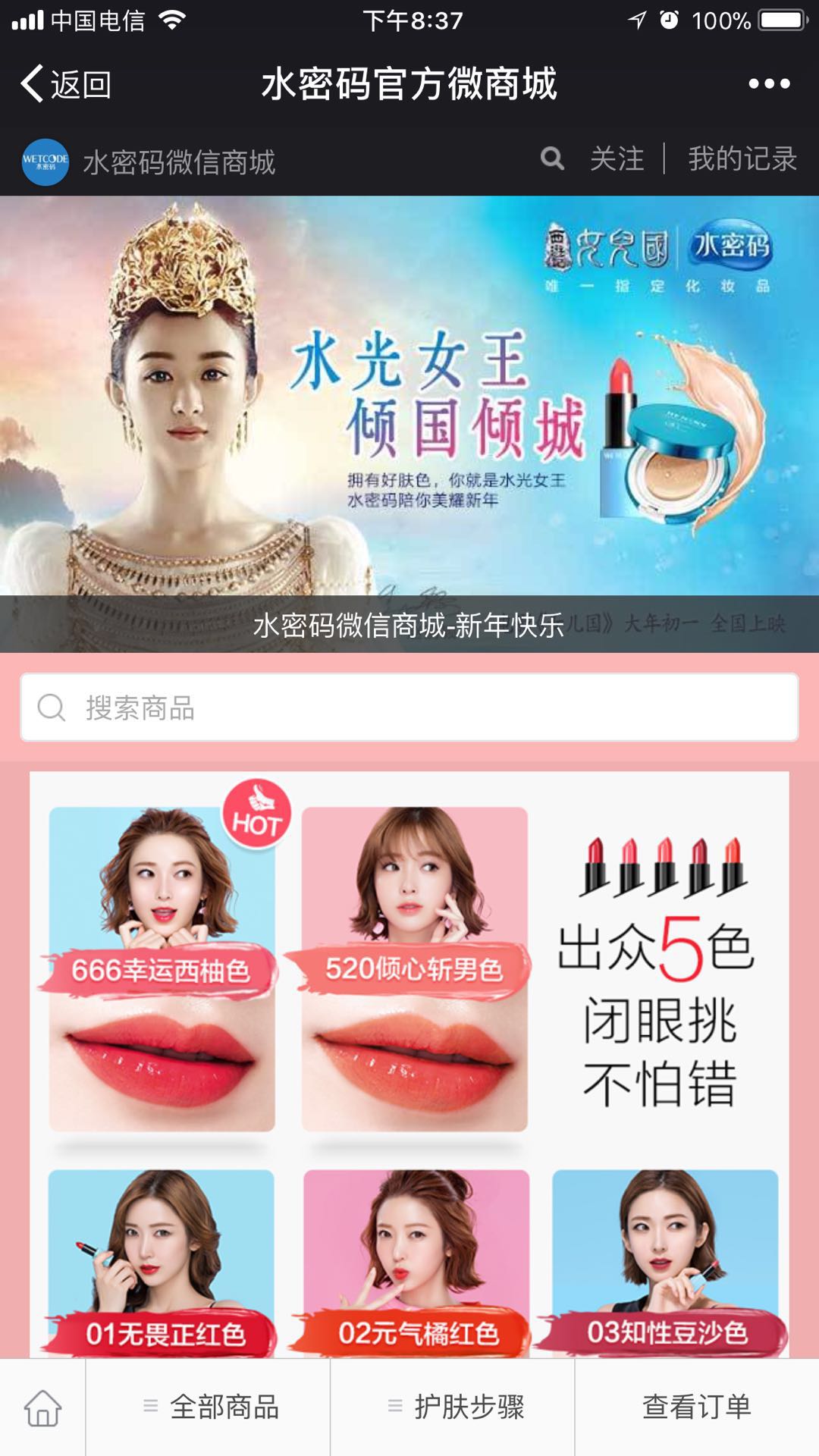Tap the magnifier search icon in header
Screen dimensions: 819x1456
point(552,158)
